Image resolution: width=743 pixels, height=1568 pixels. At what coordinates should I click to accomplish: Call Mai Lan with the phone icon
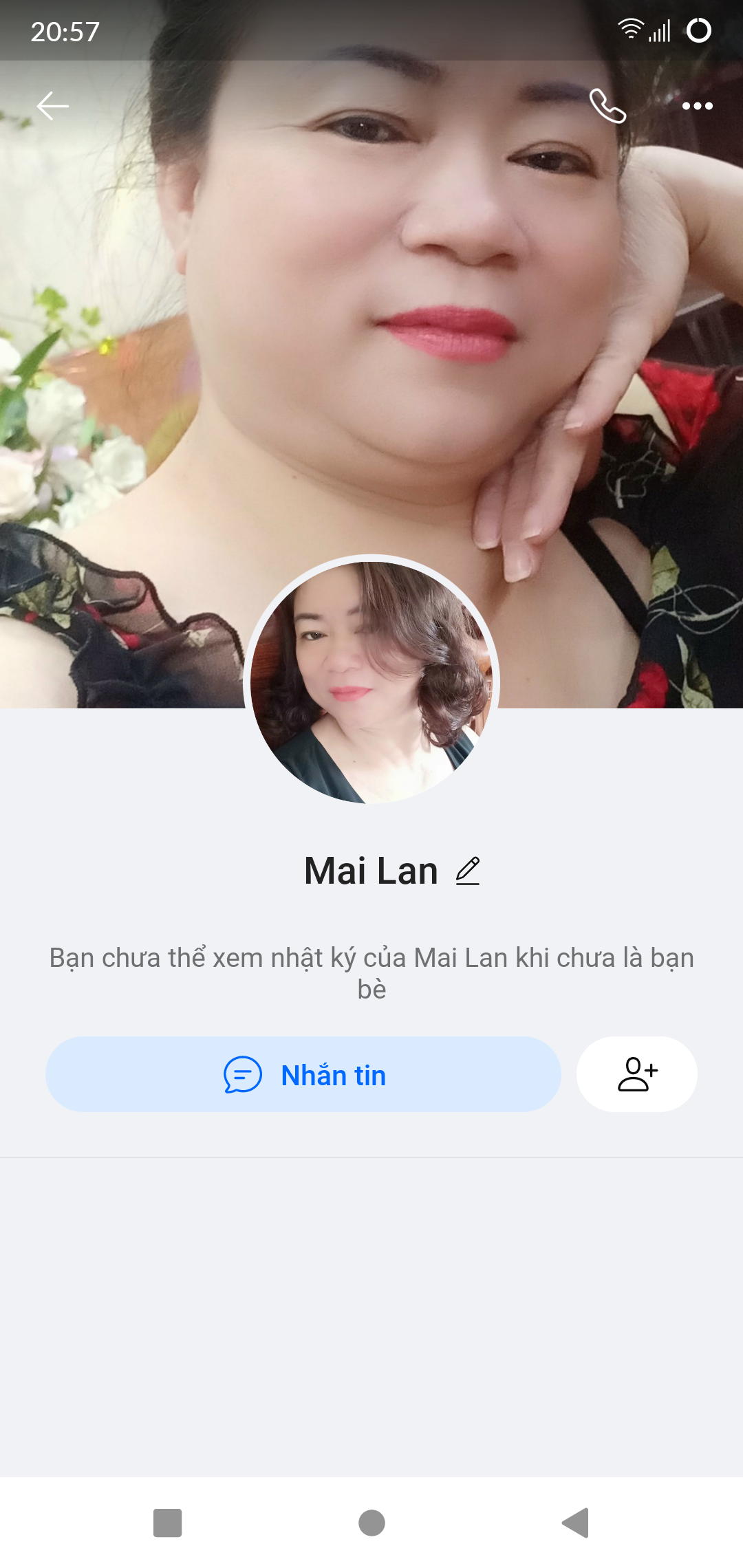coord(607,106)
